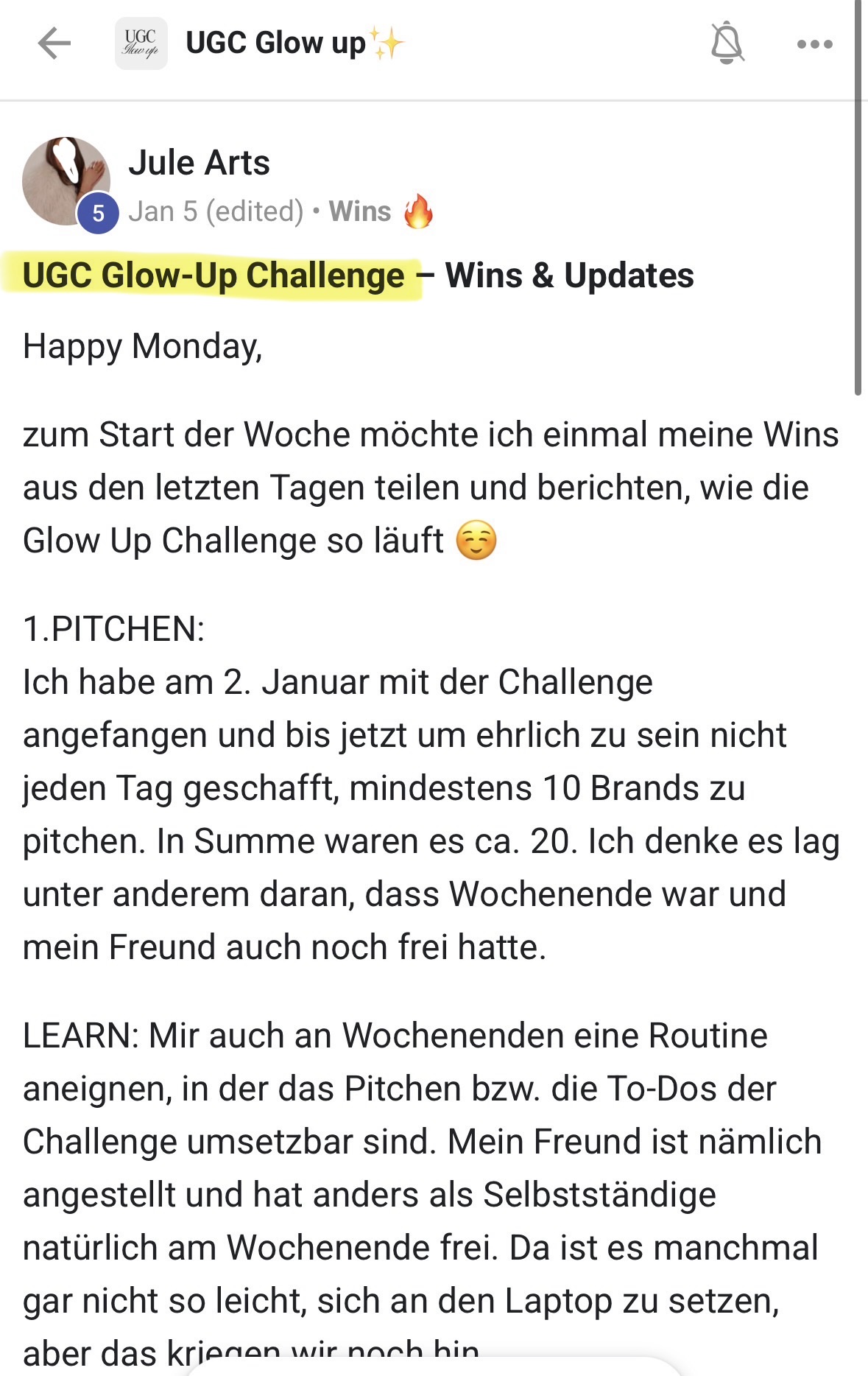
Task: Tap Jule Arts' name to view profile
Action: 200,162
